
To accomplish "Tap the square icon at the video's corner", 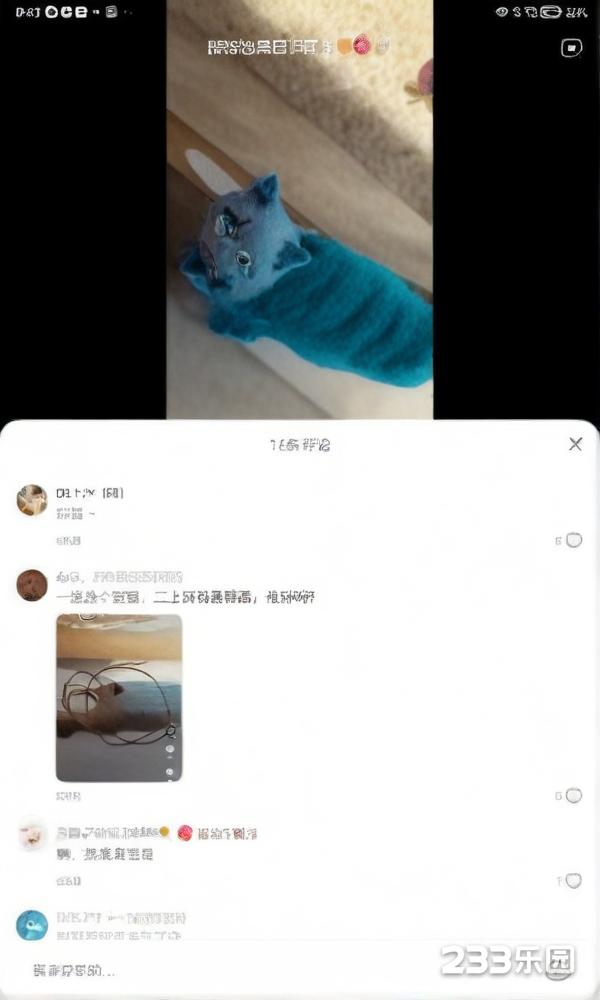I will [571, 47].
